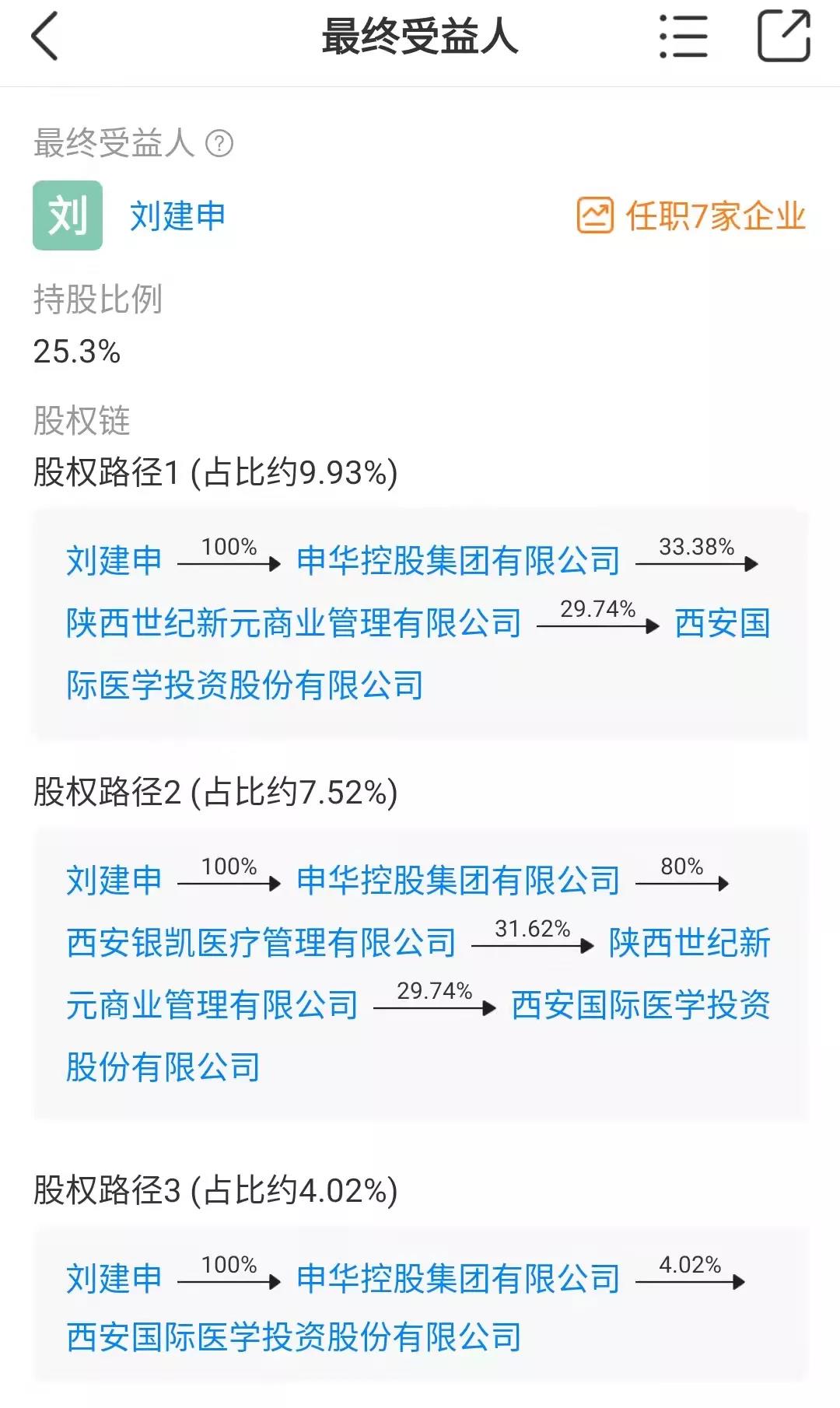Tap 刘建申 in 股权路径2
The height and width of the screenshot is (1408, 840).
coord(114,881)
